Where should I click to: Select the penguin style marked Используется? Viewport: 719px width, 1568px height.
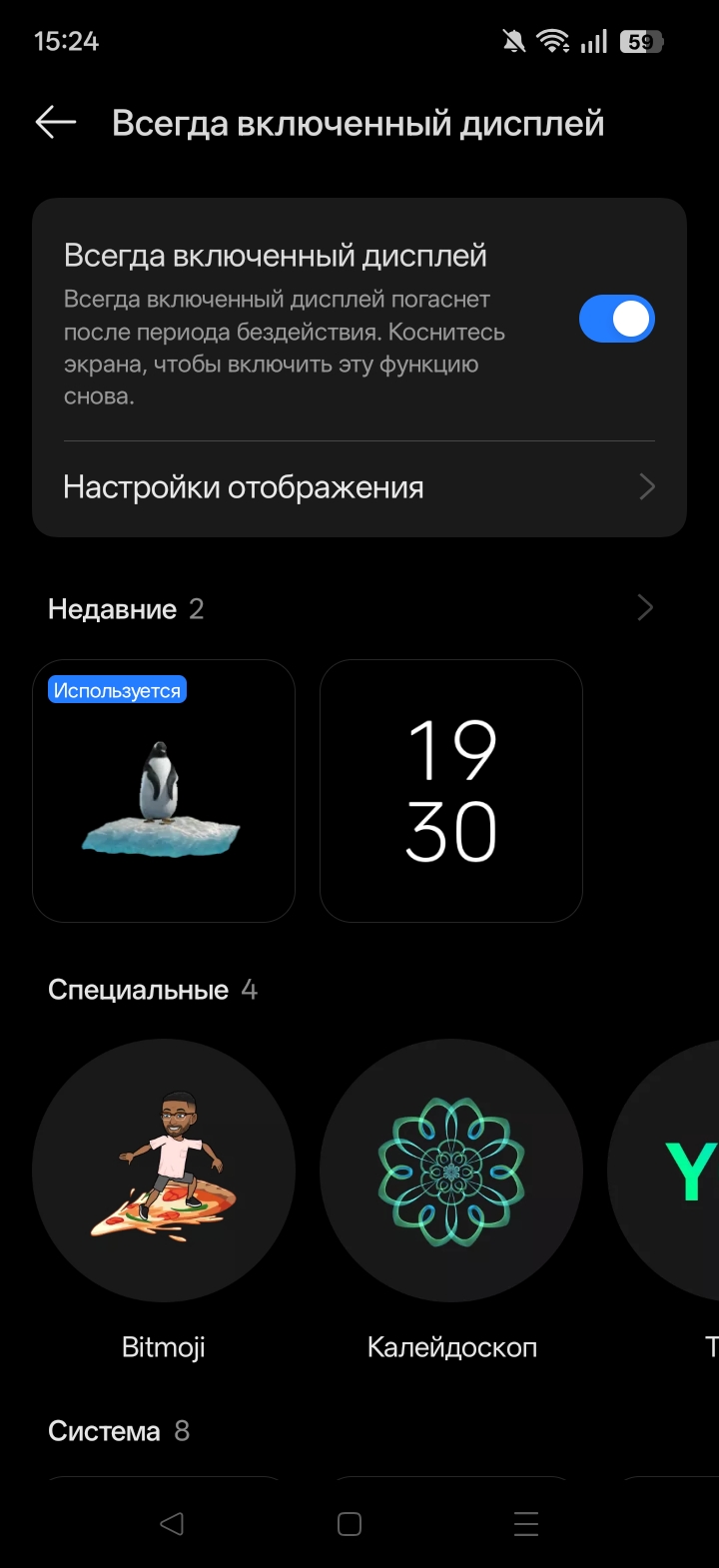(164, 790)
